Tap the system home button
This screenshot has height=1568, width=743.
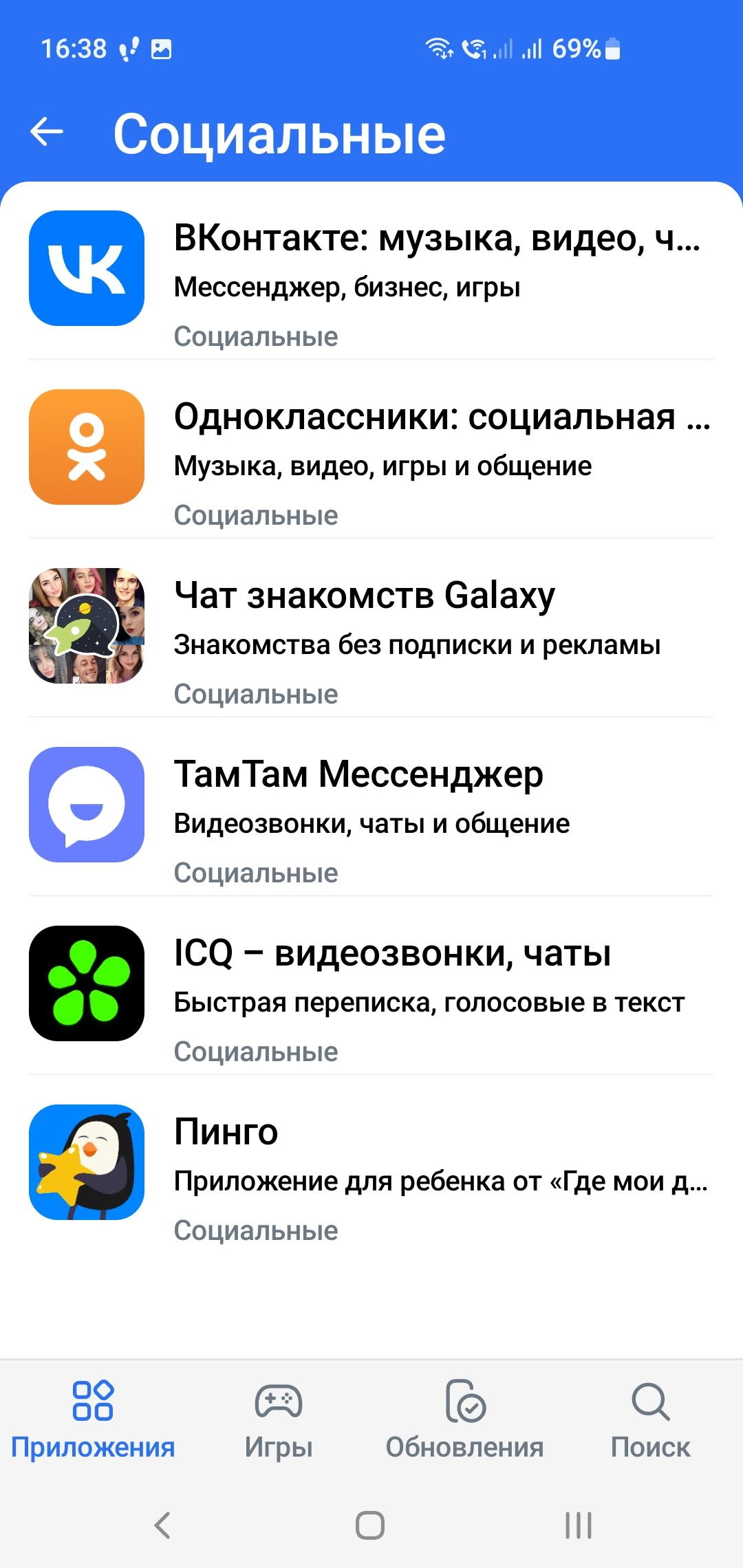pos(370,1525)
